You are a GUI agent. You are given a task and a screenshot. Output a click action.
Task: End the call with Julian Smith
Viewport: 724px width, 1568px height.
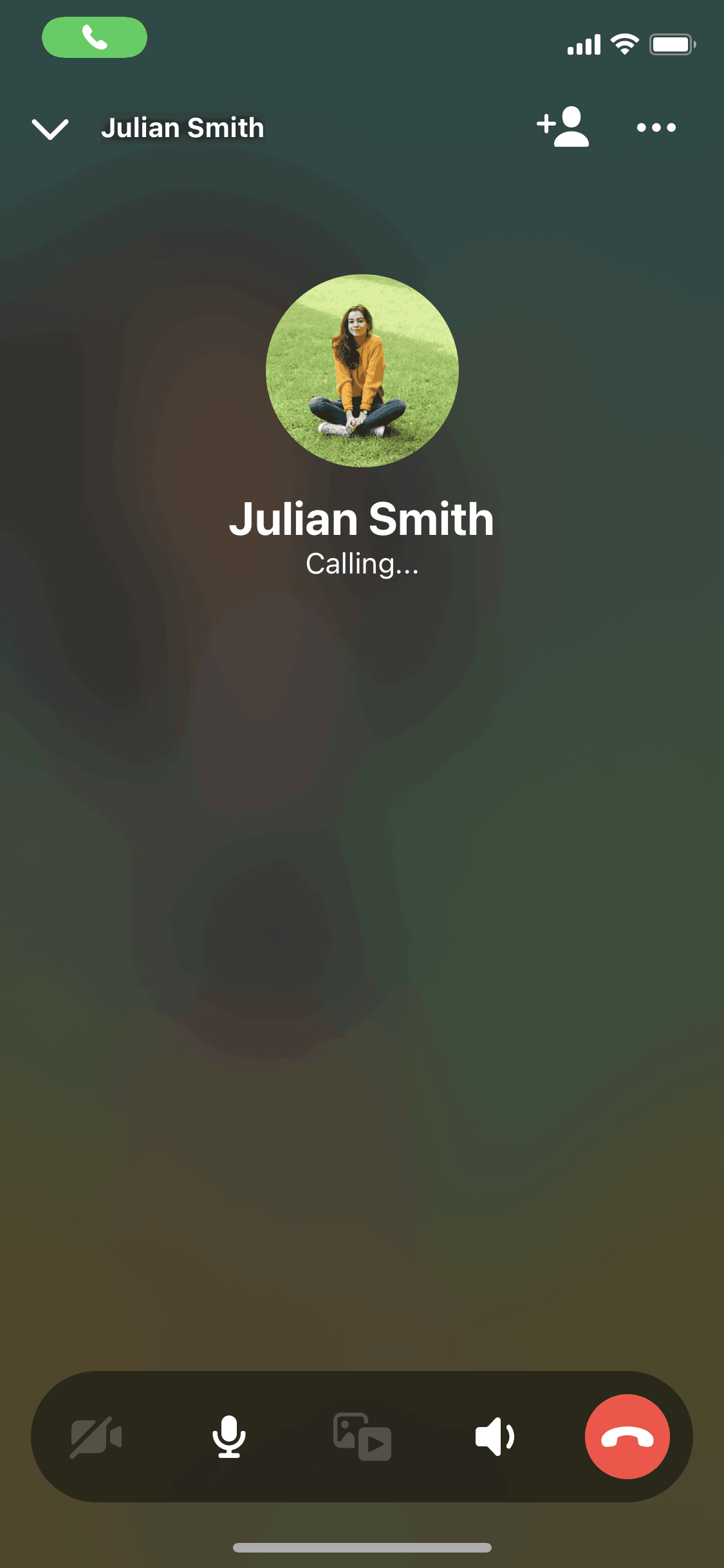coord(627,1437)
